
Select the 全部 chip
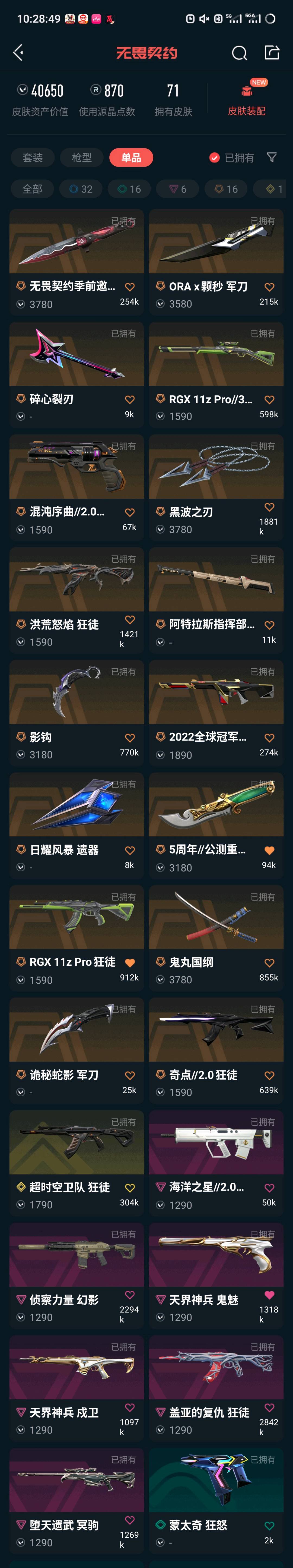click(32, 189)
